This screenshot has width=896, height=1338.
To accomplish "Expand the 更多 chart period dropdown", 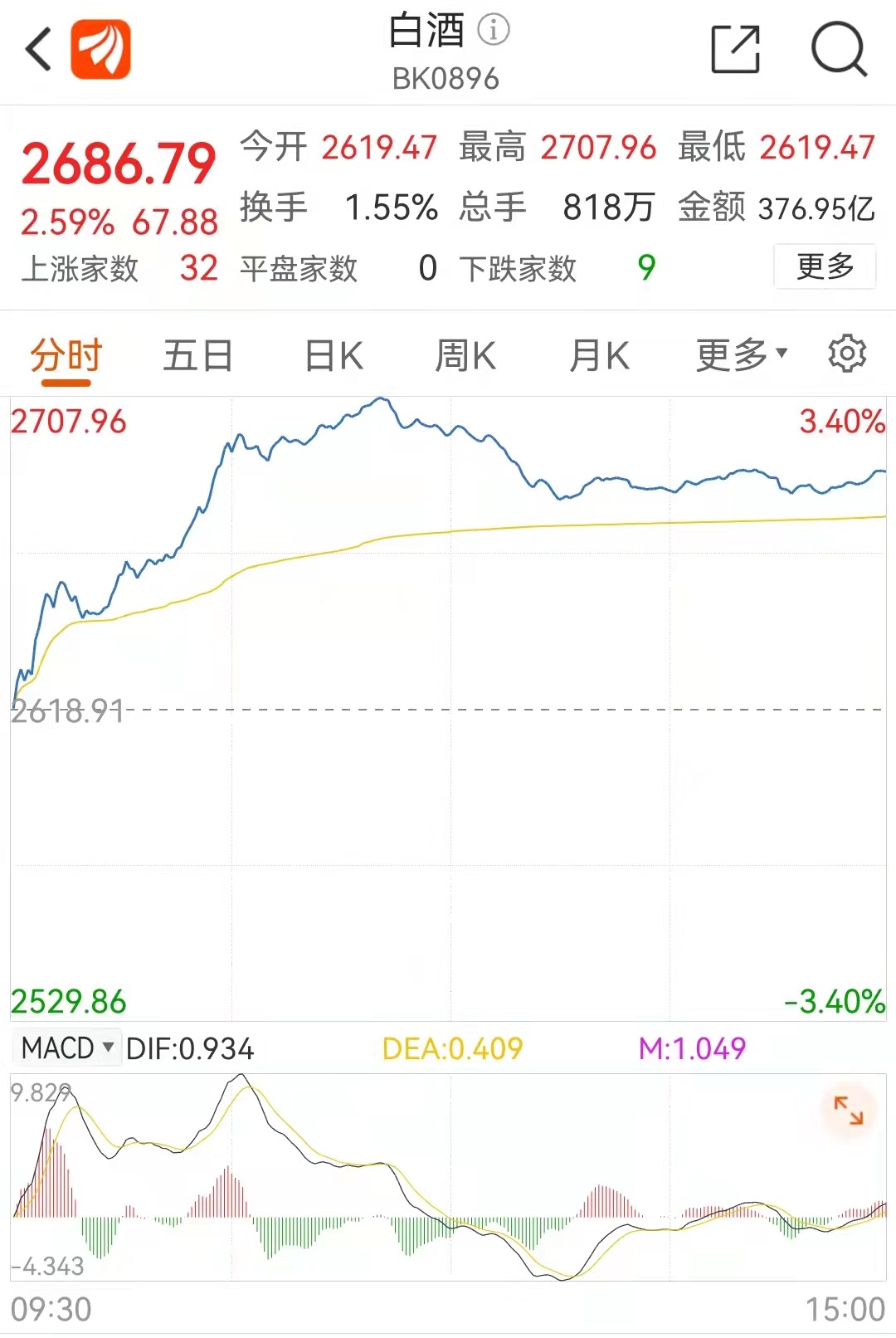I will pyautogui.click(x=741, y=355).
